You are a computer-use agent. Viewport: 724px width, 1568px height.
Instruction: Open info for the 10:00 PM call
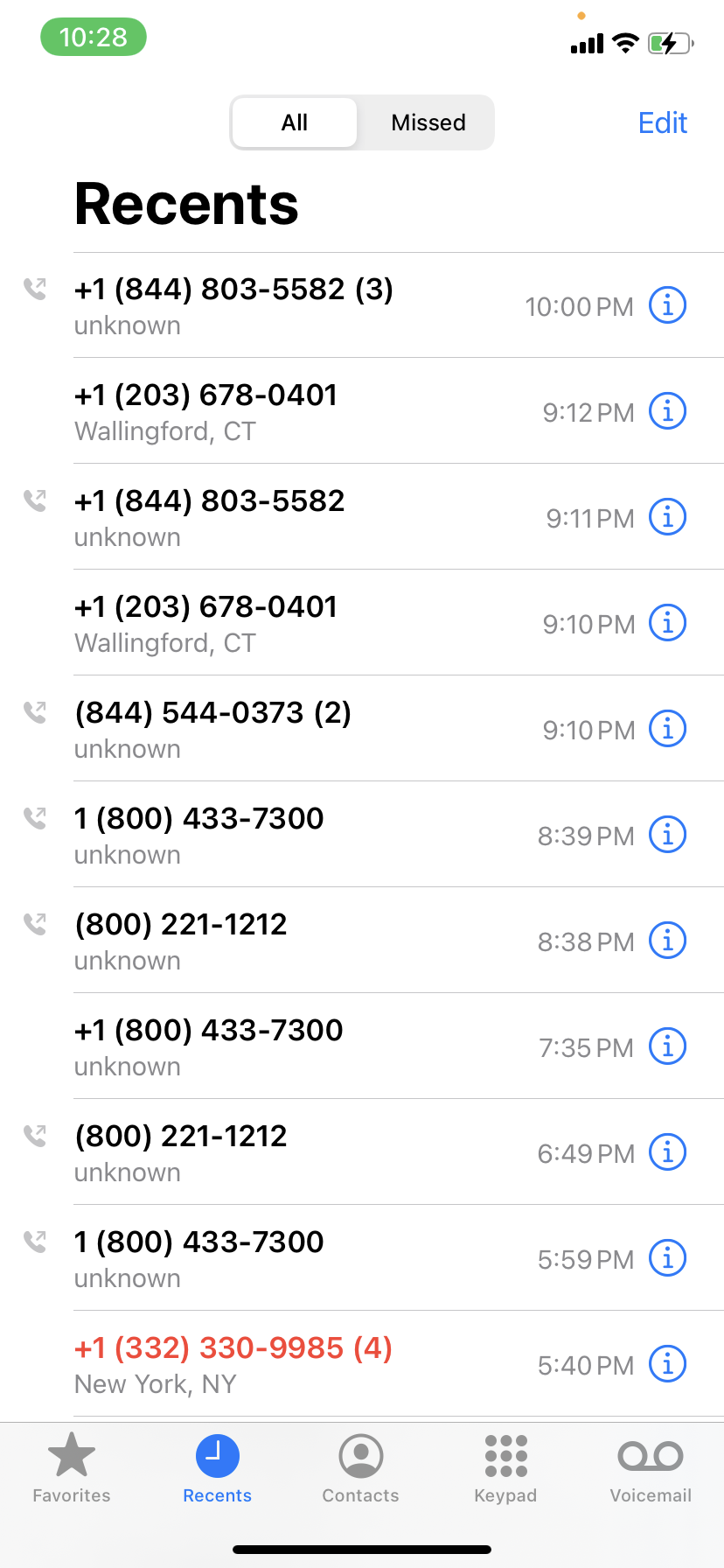(x=667, y=305)
